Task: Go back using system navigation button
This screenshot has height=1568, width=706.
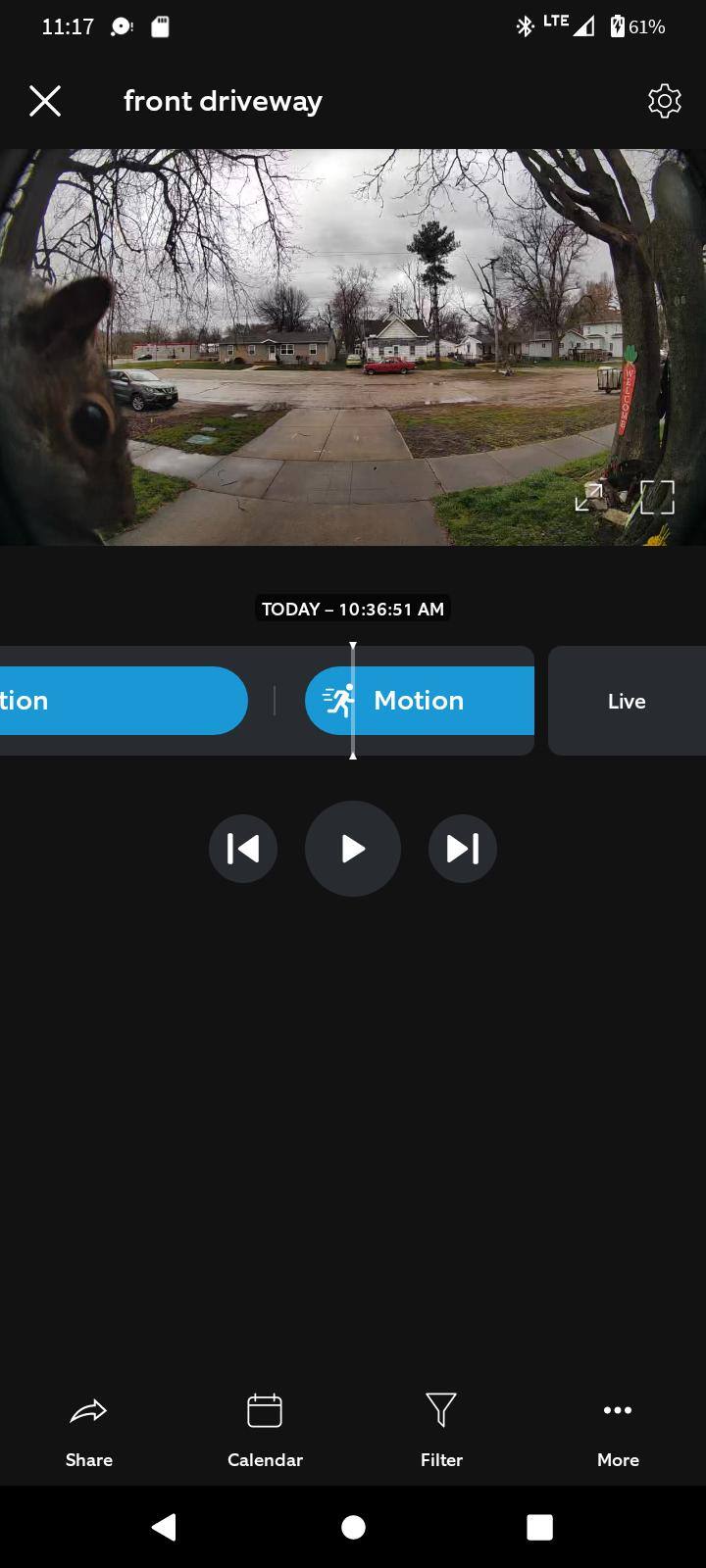Action: click(165, 1527)
